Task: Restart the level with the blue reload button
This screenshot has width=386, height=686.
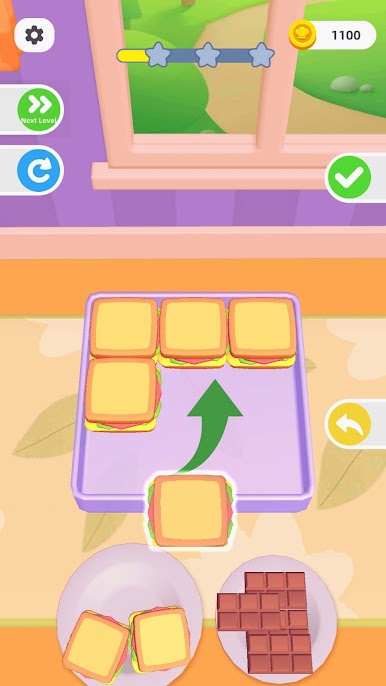Action: pyautogui.click(x=40, y=171)
